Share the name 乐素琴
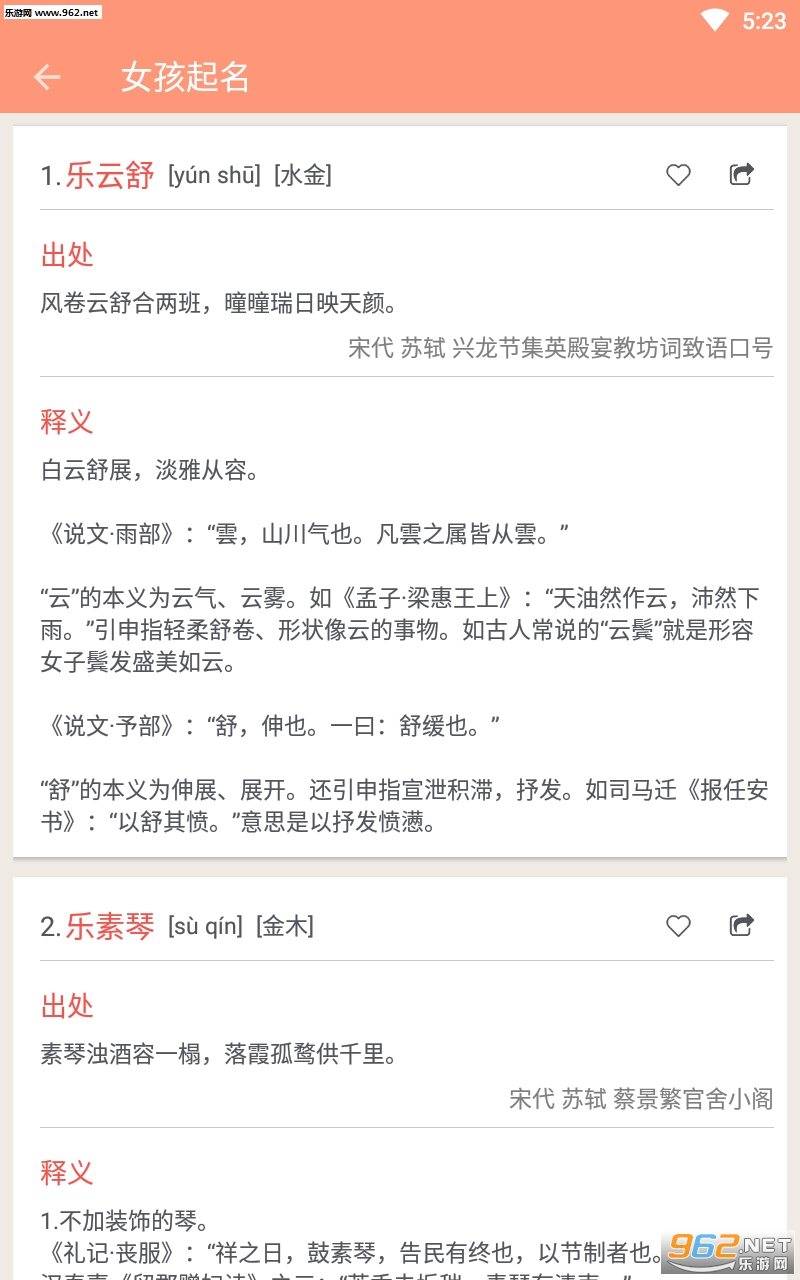The width and height of the screenshot is (800, 1280). point(741,926)
